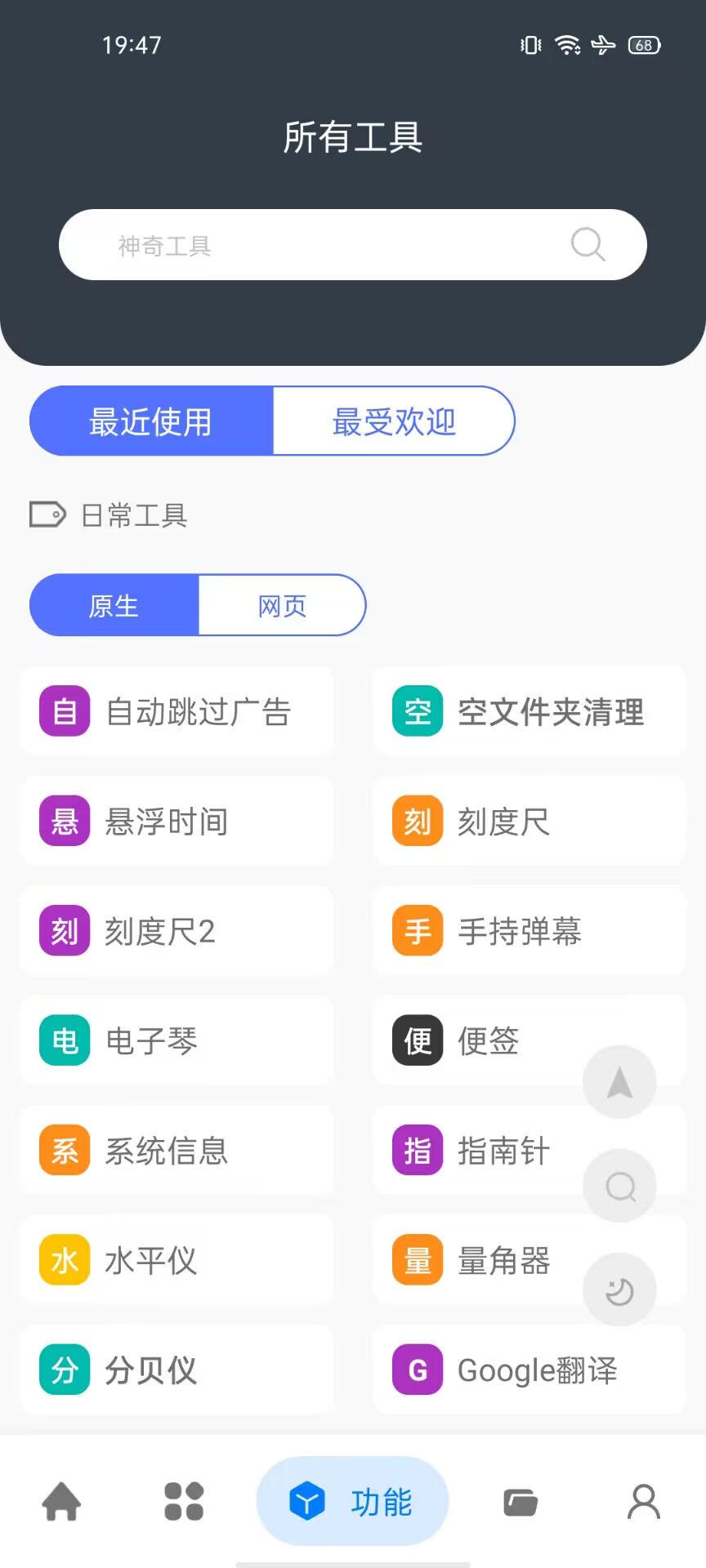The image size is (706, 1568).
Task: Launch the 水平仪 tool
Action: pos(176,1259)
